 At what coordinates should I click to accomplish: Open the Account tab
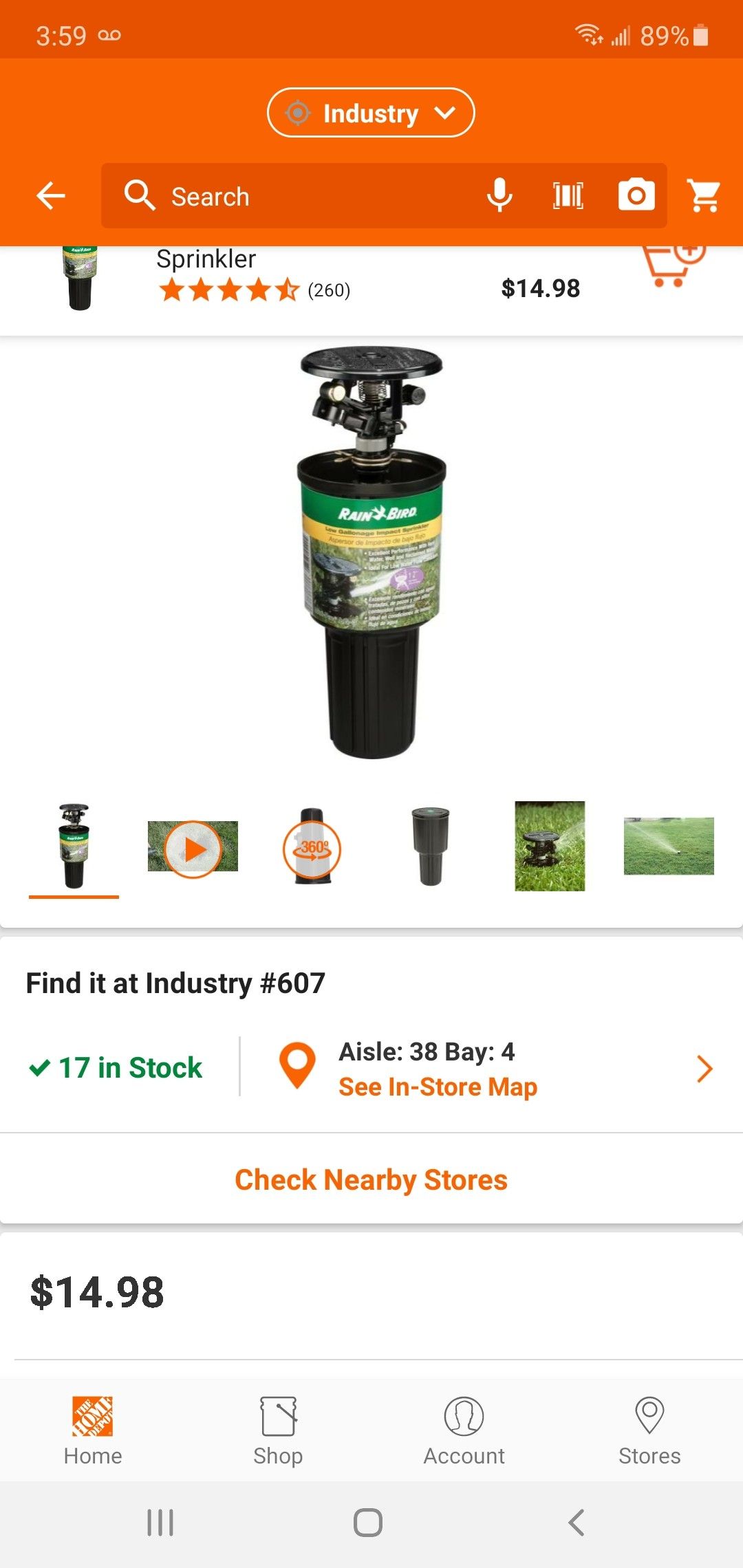(x=464, y=1429)
